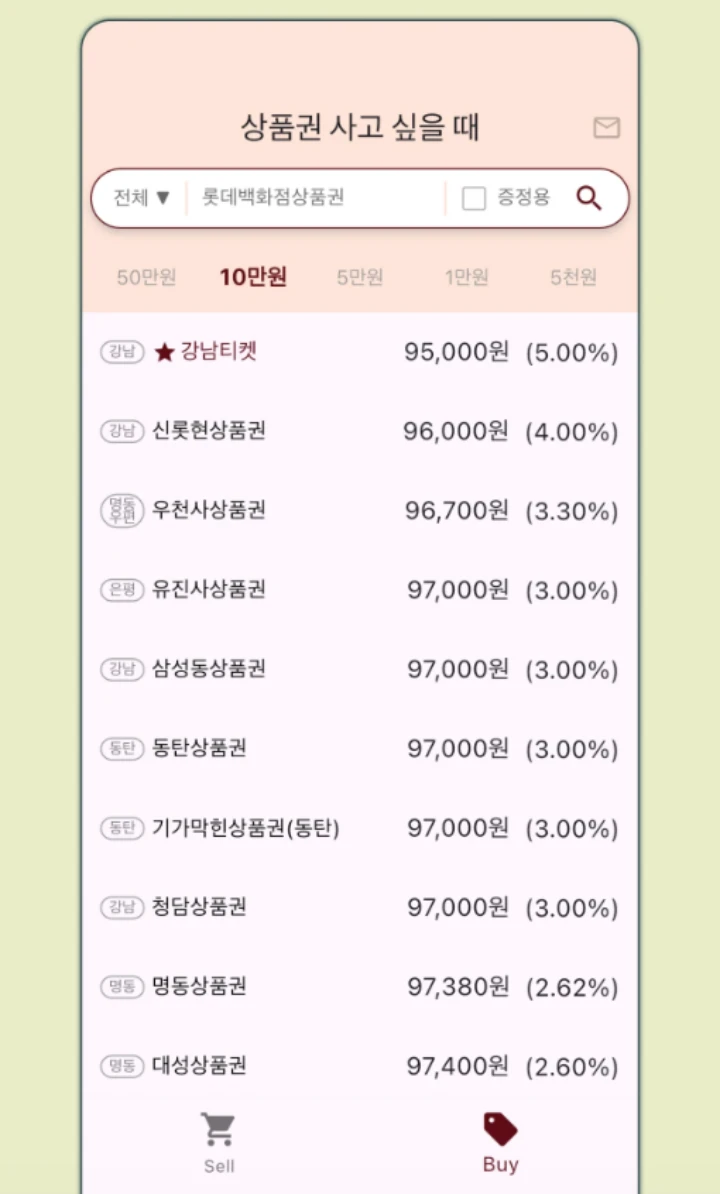
Task: Expand the filter selector showing 전체
Action: [139, 197]
